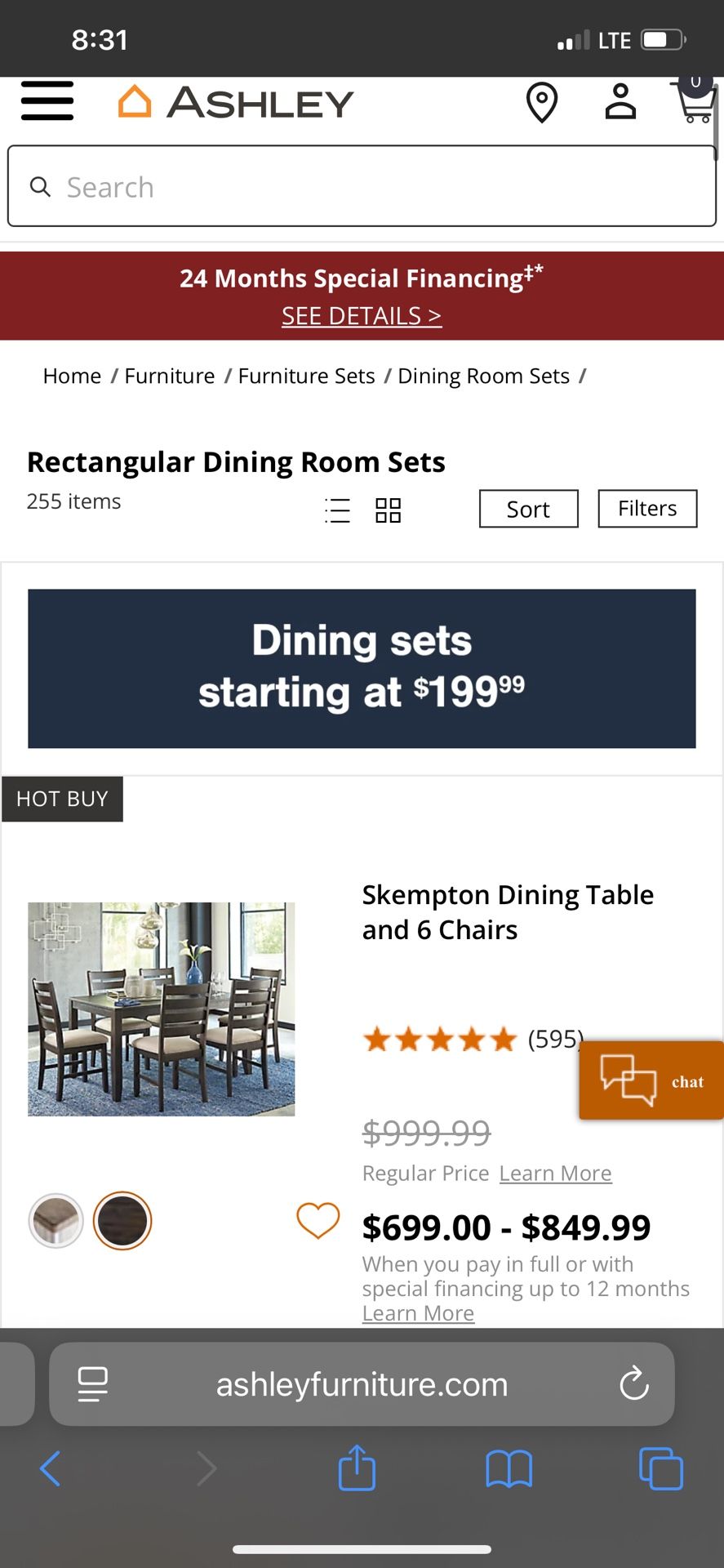Screen dimensions: 724x1568
Task: Reload the page in Safari
Action: point(633,1384)
